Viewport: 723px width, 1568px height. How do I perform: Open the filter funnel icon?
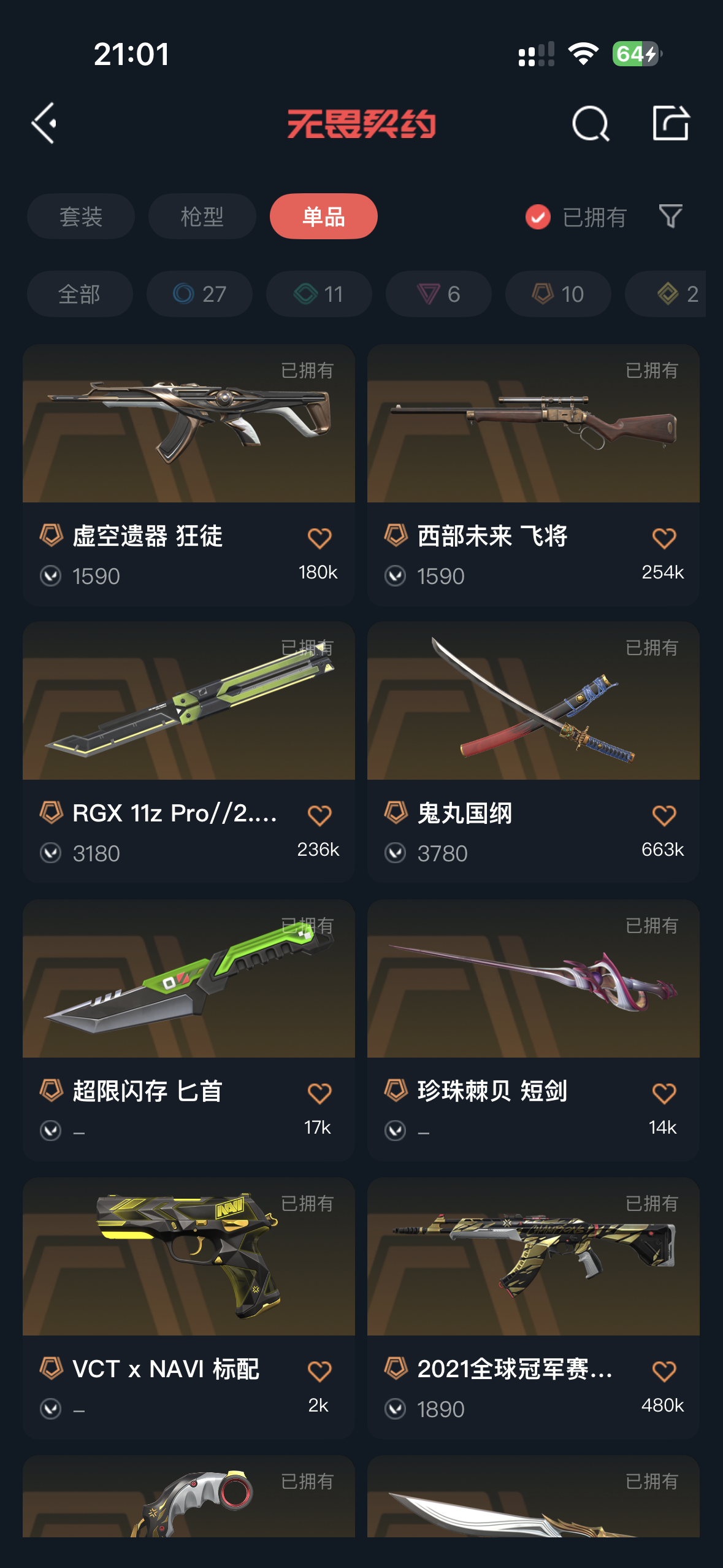click(670, 217)
